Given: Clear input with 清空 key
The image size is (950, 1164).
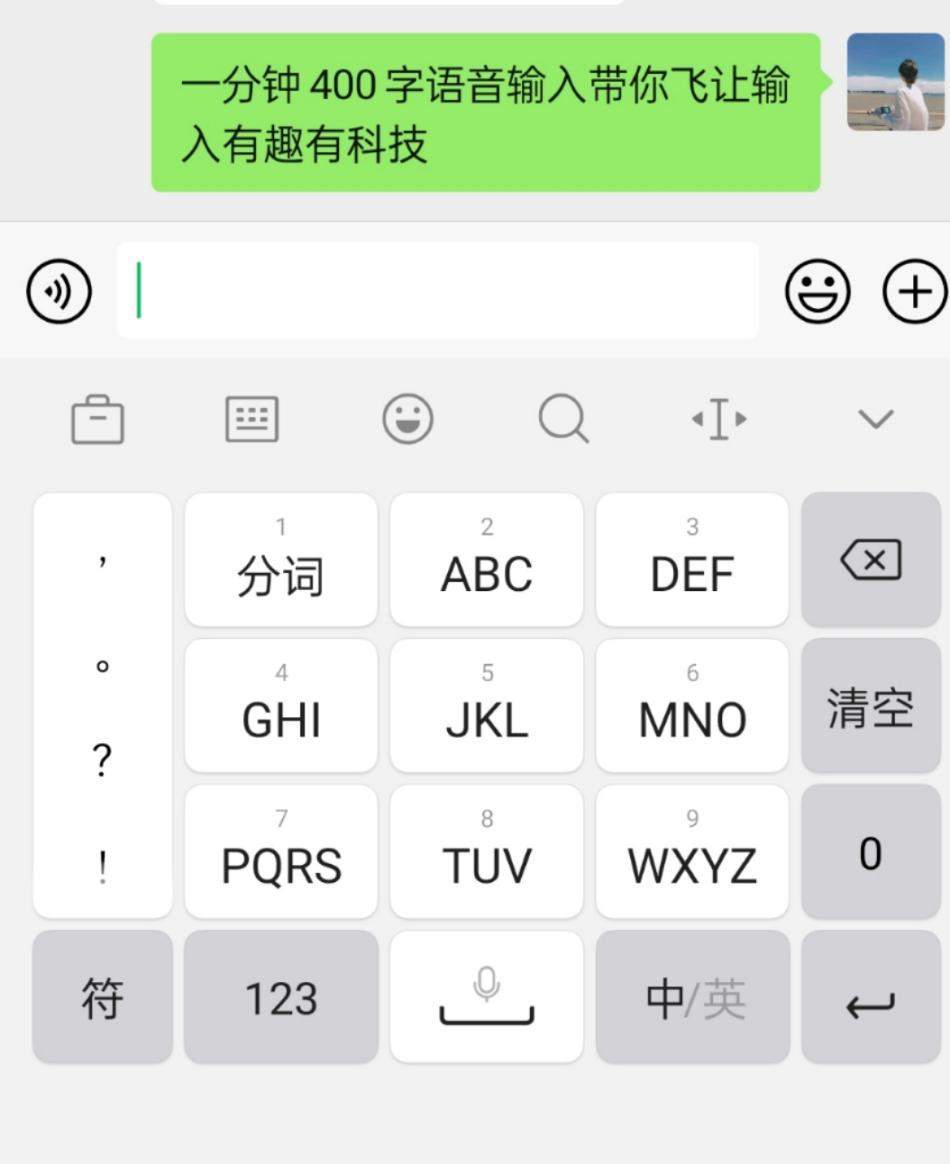Looking at the screenshot, I should pos(871,706).
